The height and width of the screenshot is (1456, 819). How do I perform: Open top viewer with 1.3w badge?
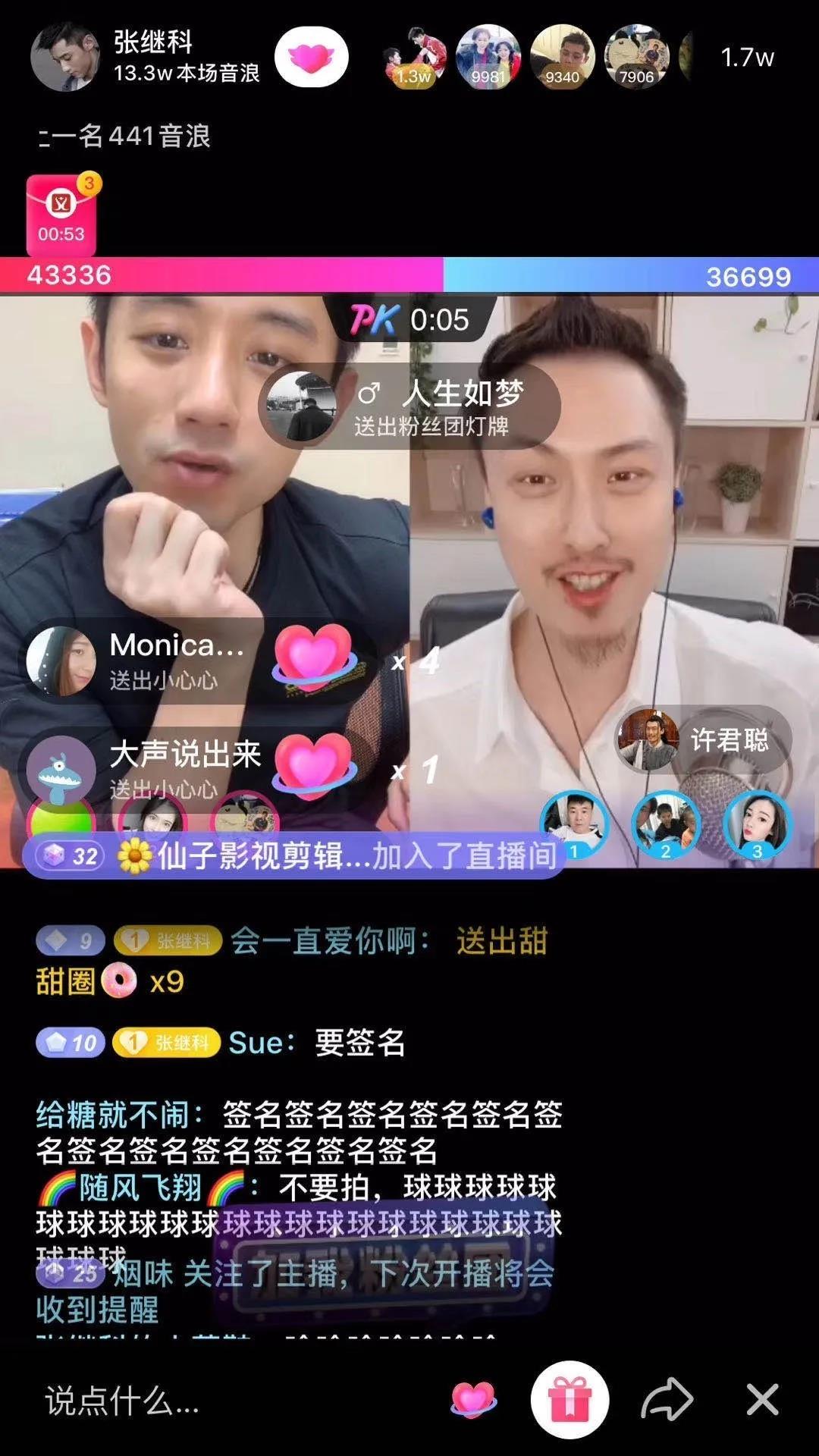(414, 58)
